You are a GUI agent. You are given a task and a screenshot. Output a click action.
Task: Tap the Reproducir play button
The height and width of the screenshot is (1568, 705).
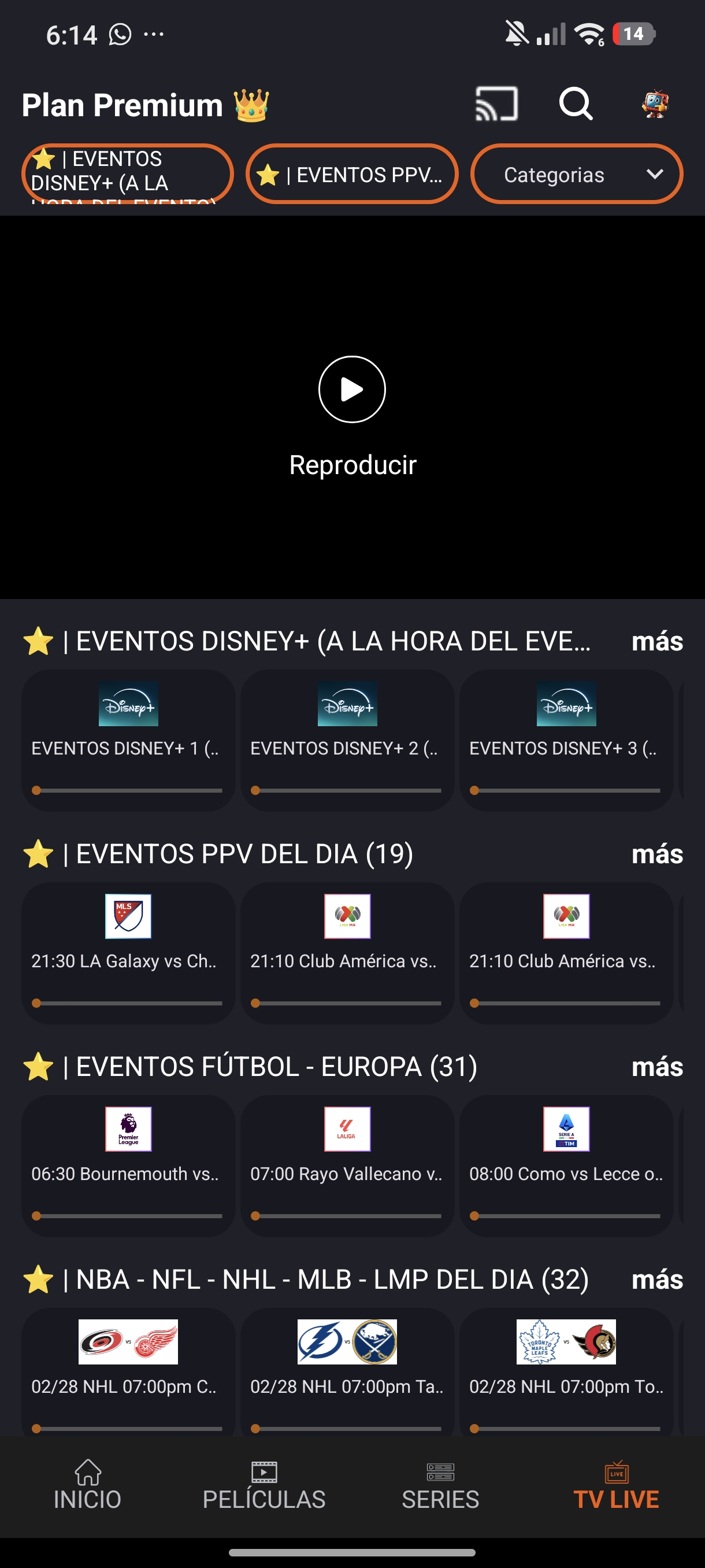click(x=352, y=390)
